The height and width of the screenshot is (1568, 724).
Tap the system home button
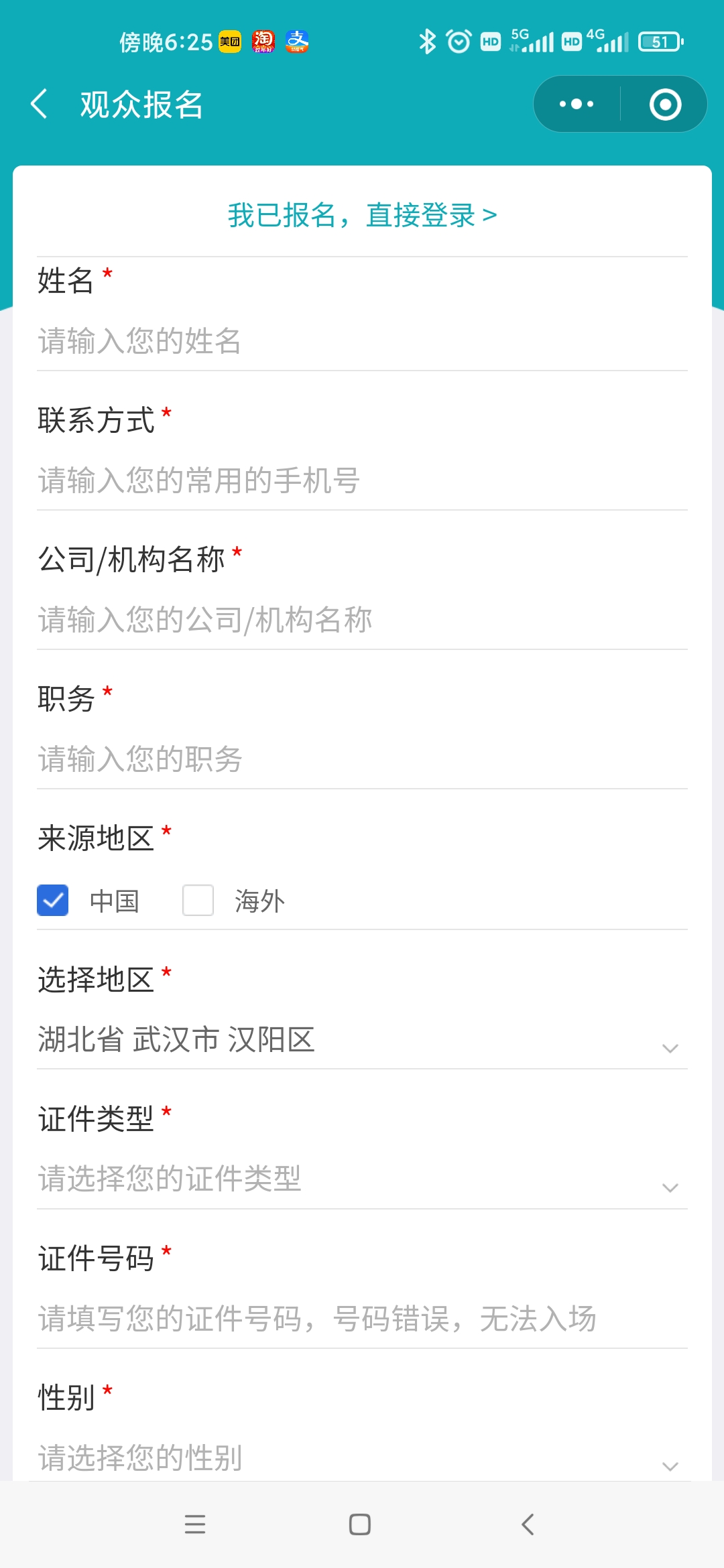(360, 1524)
